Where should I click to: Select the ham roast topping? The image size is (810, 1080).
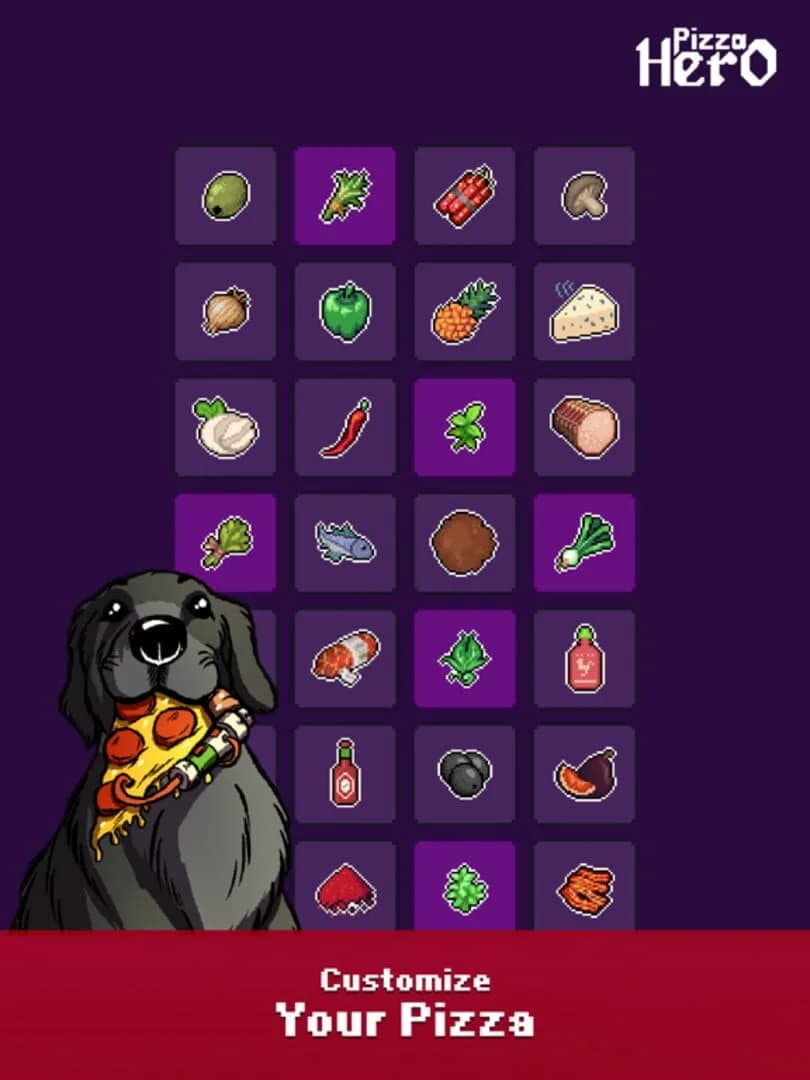pos(582,425)
